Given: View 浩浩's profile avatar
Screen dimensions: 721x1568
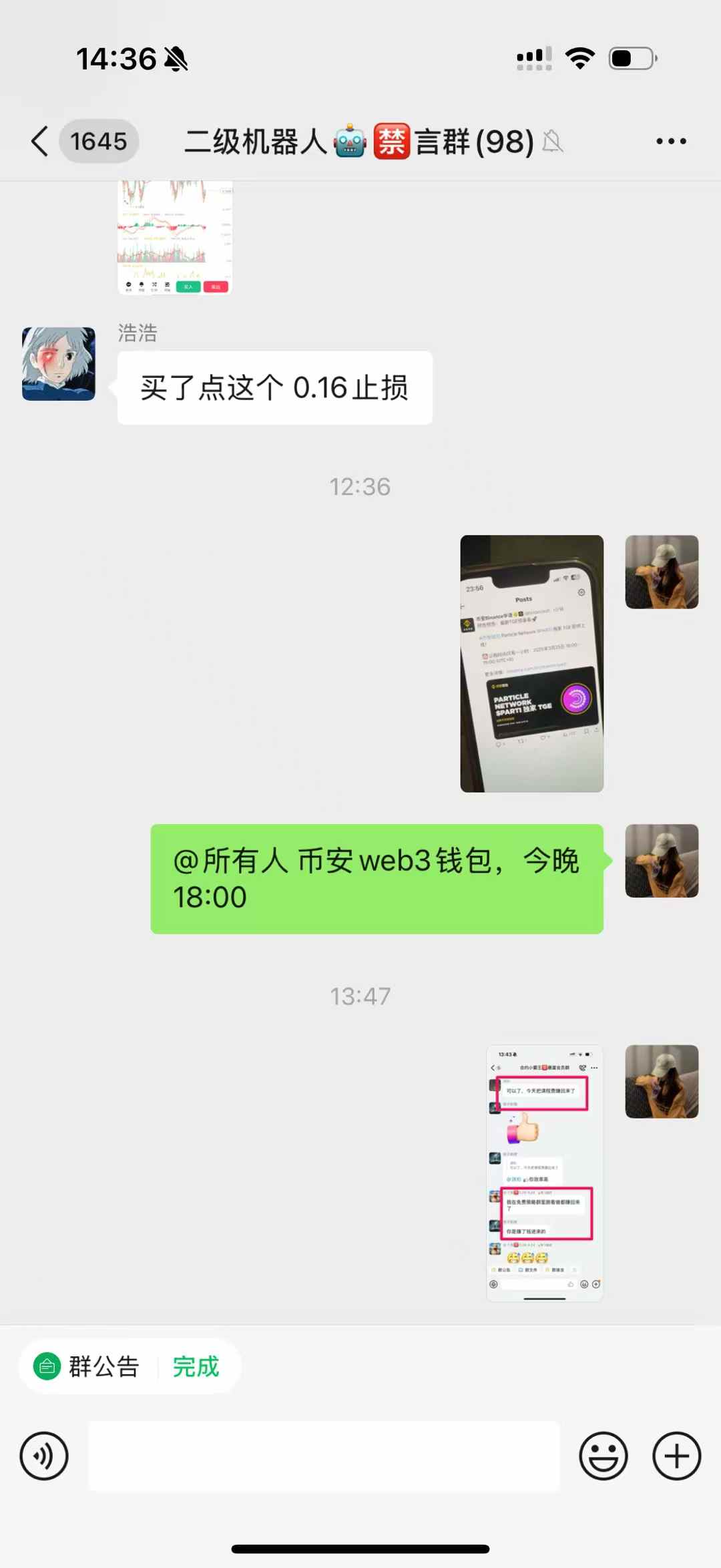Looking at the screenshot, I should click(x=59, y=364).
